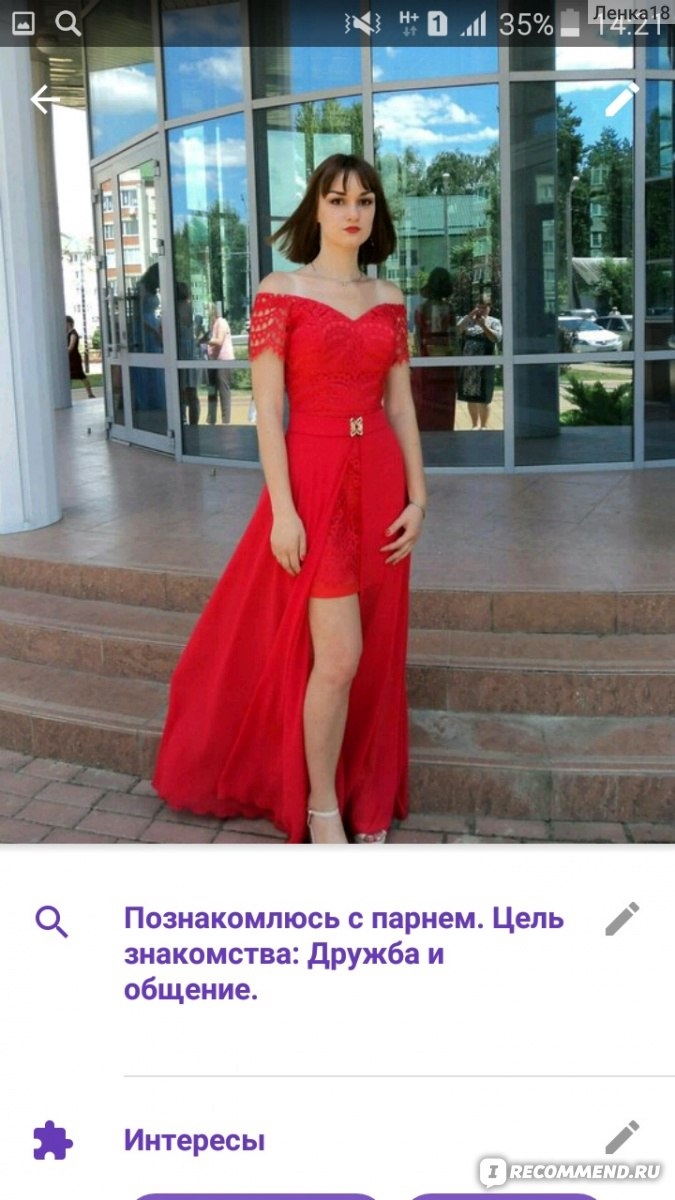Image resolution: width=675 pixels, height=1200 pixels.
Task: Edit the dating goal text
Action: pyautogui.click(x=621, y=918)
